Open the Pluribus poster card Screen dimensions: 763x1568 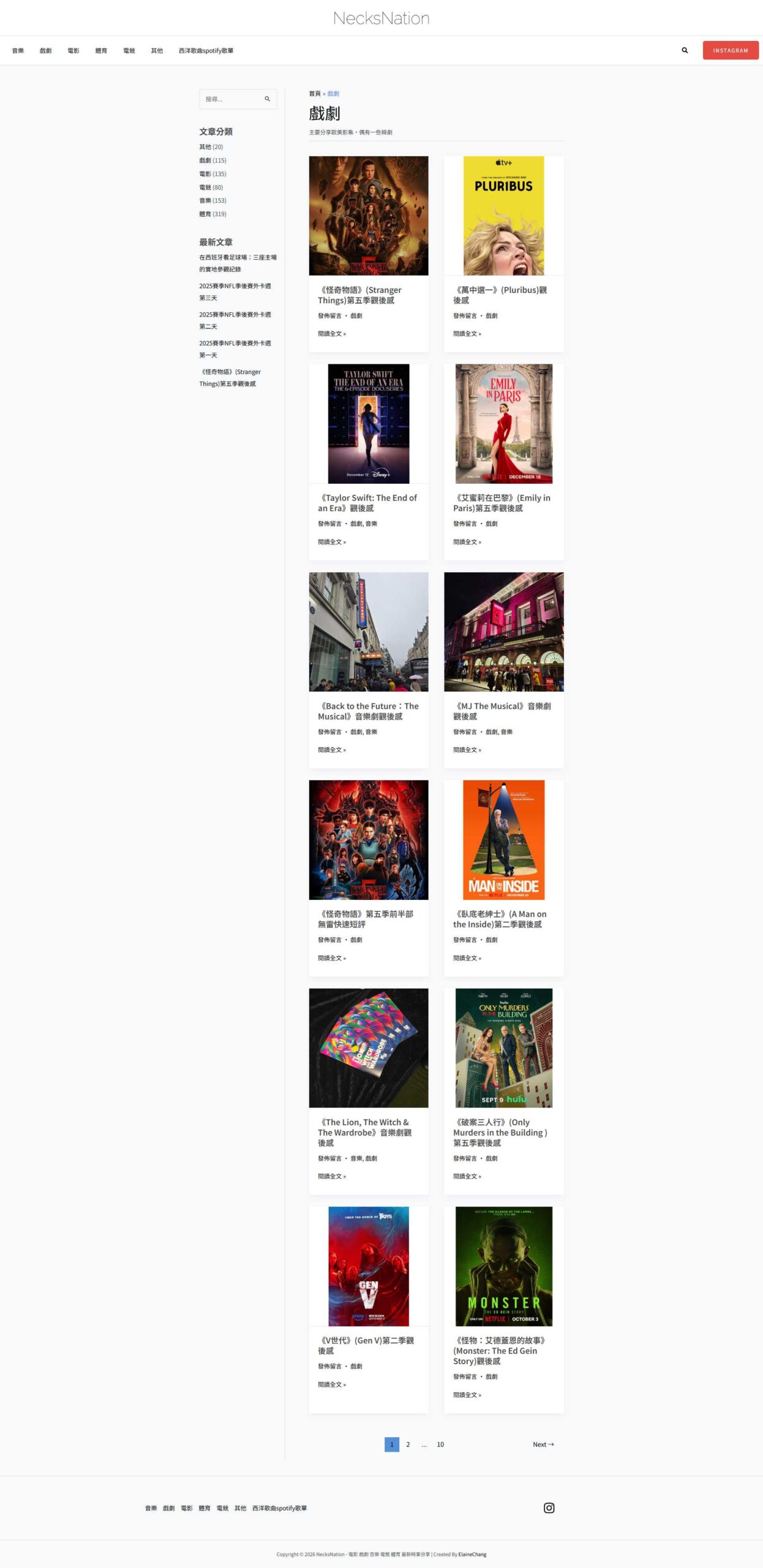pos(503,216)
